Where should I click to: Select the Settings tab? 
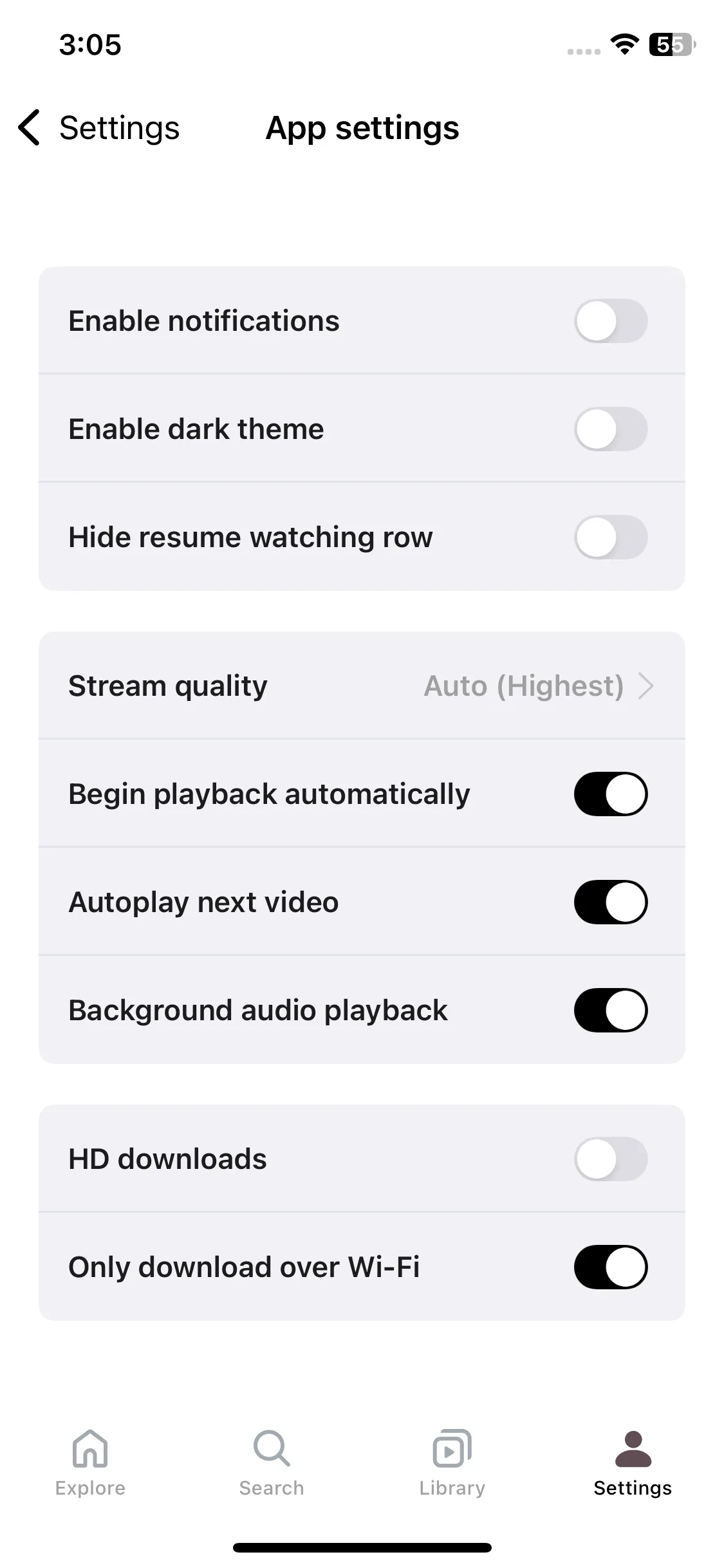tap(633, 1462)
